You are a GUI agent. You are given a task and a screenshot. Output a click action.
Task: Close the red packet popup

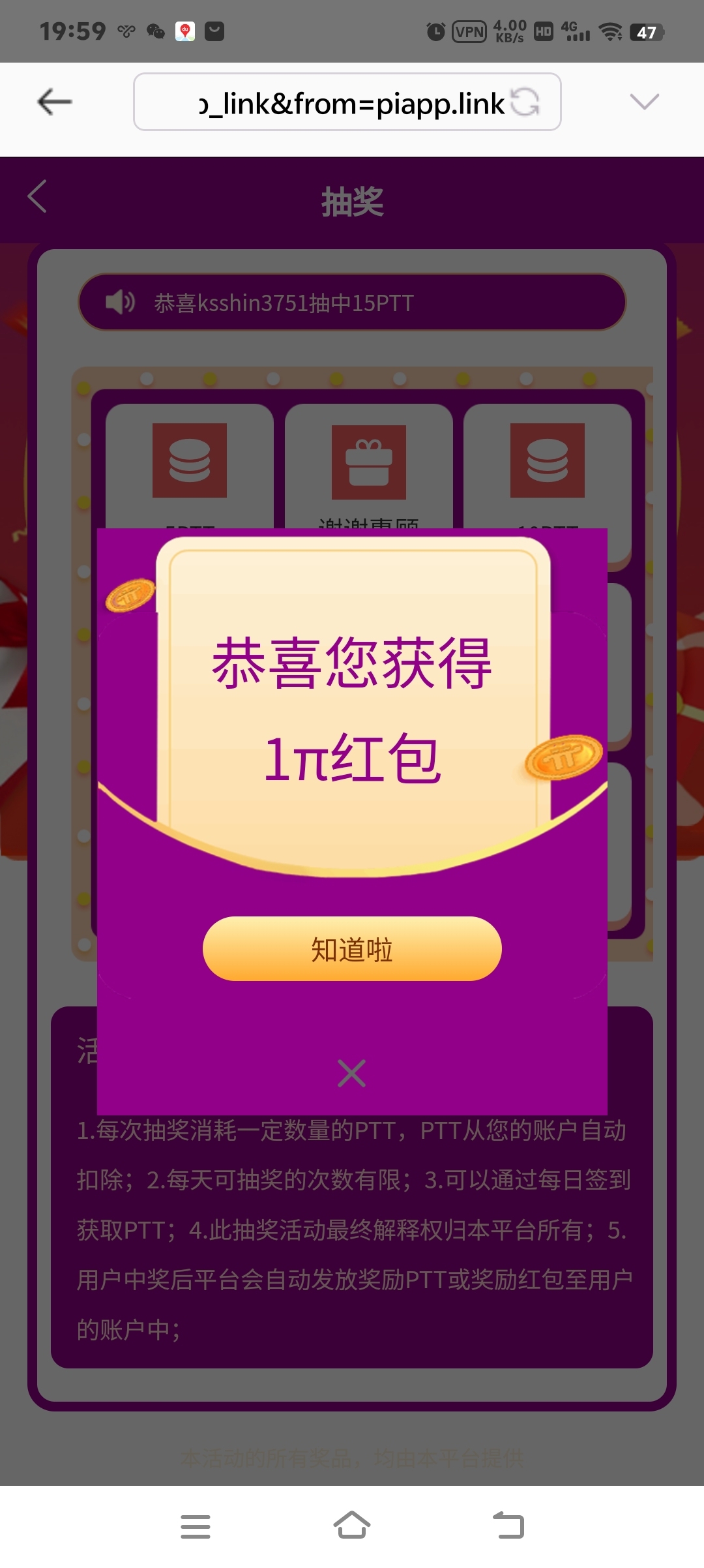(x=352, y=1073)
